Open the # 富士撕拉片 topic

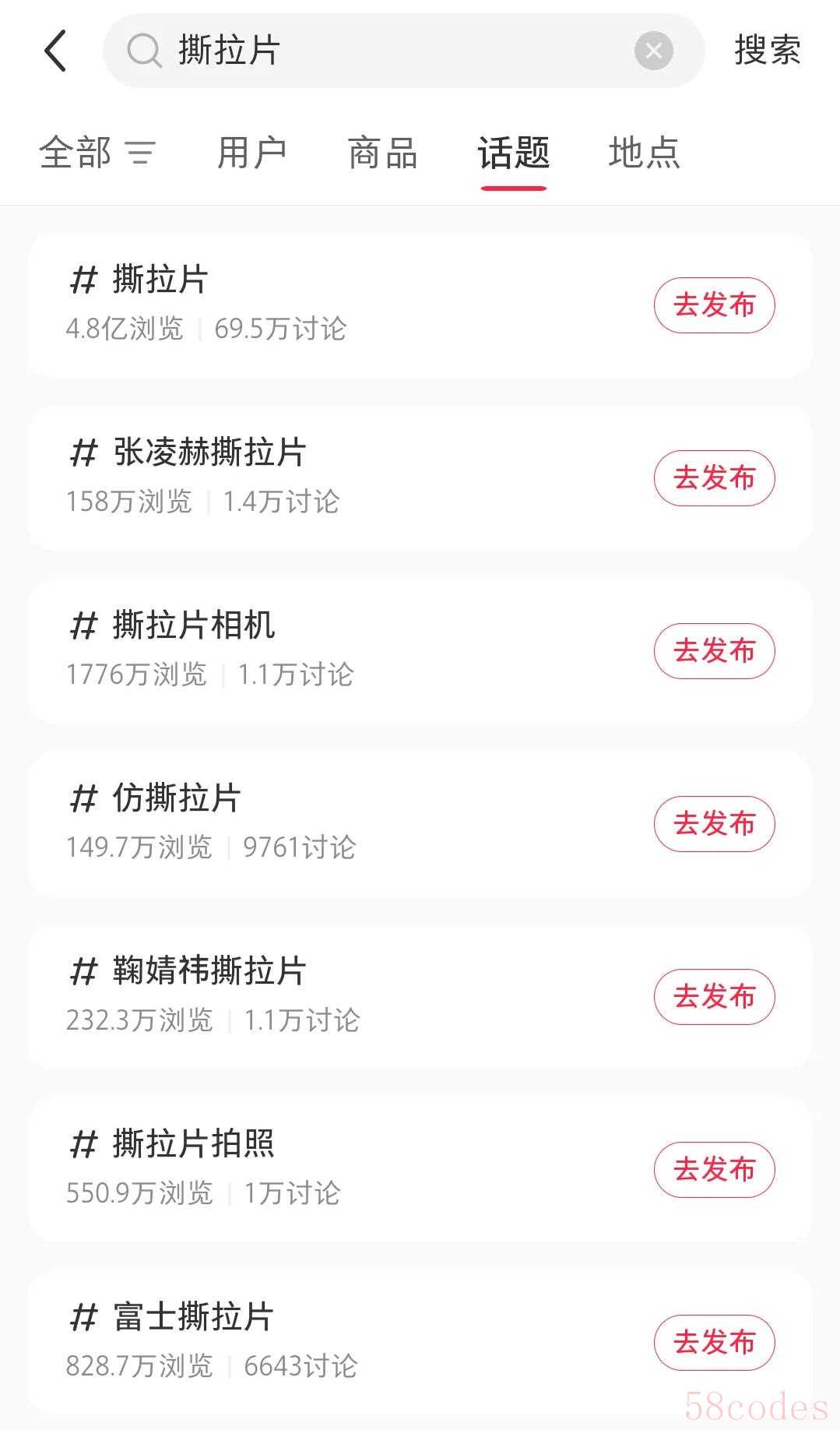311,1341
